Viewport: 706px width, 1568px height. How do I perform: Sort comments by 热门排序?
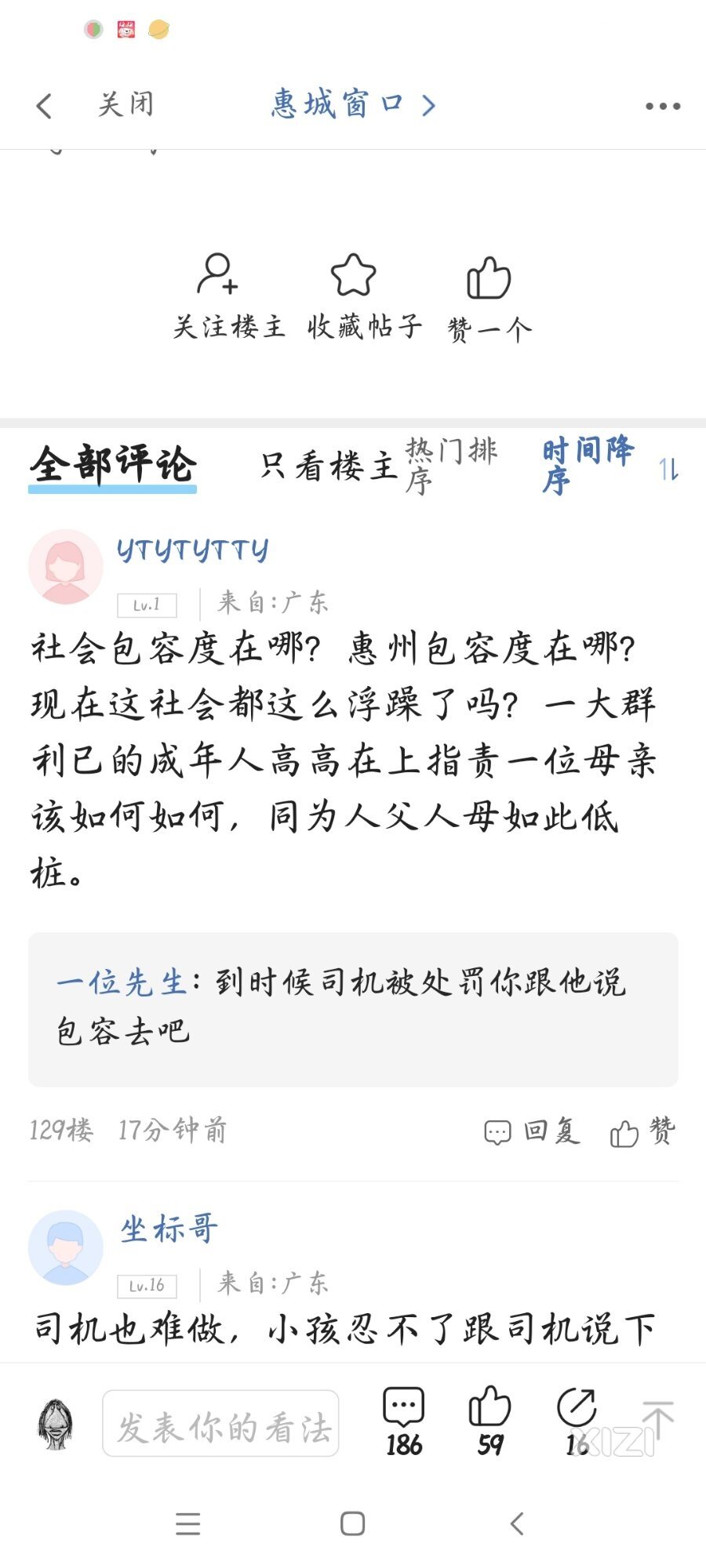pos(450,465)
